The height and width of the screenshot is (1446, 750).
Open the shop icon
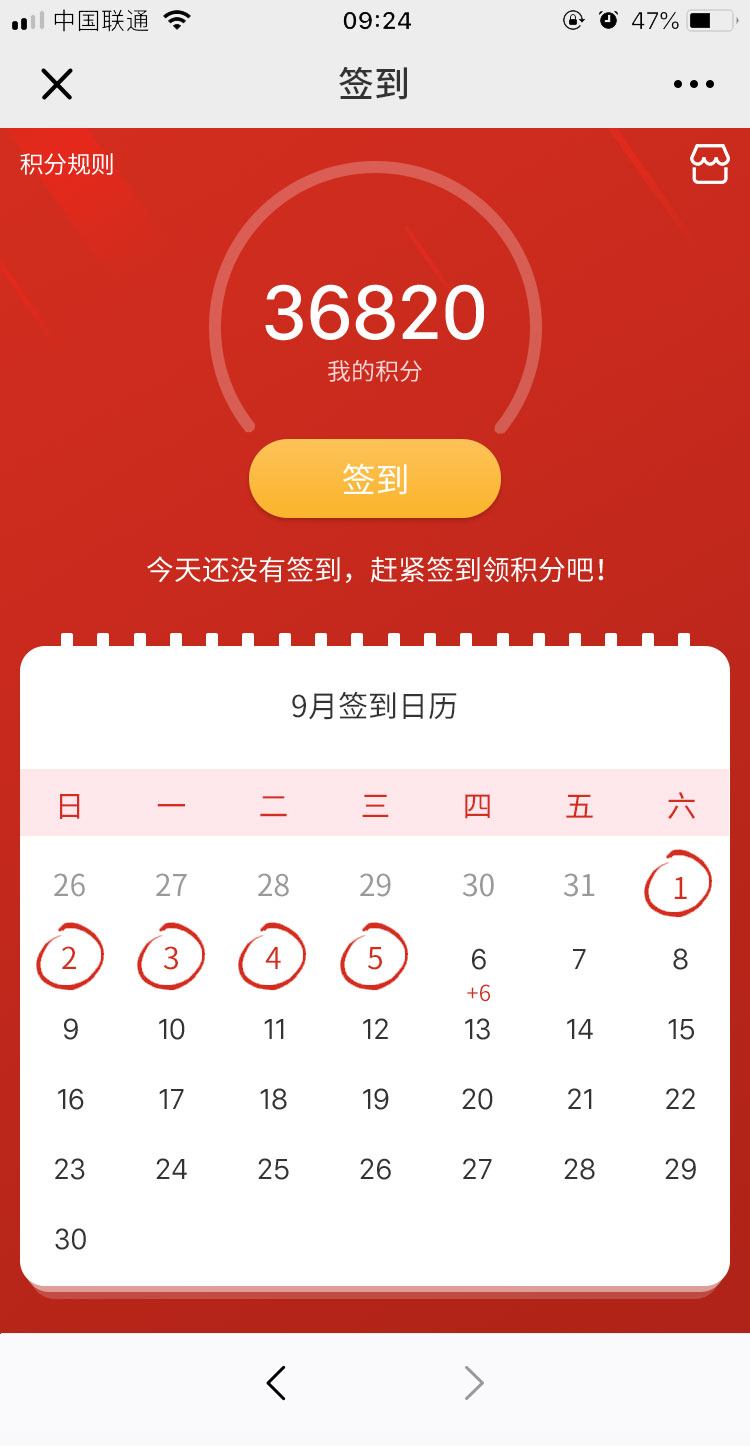pos(710,164)
